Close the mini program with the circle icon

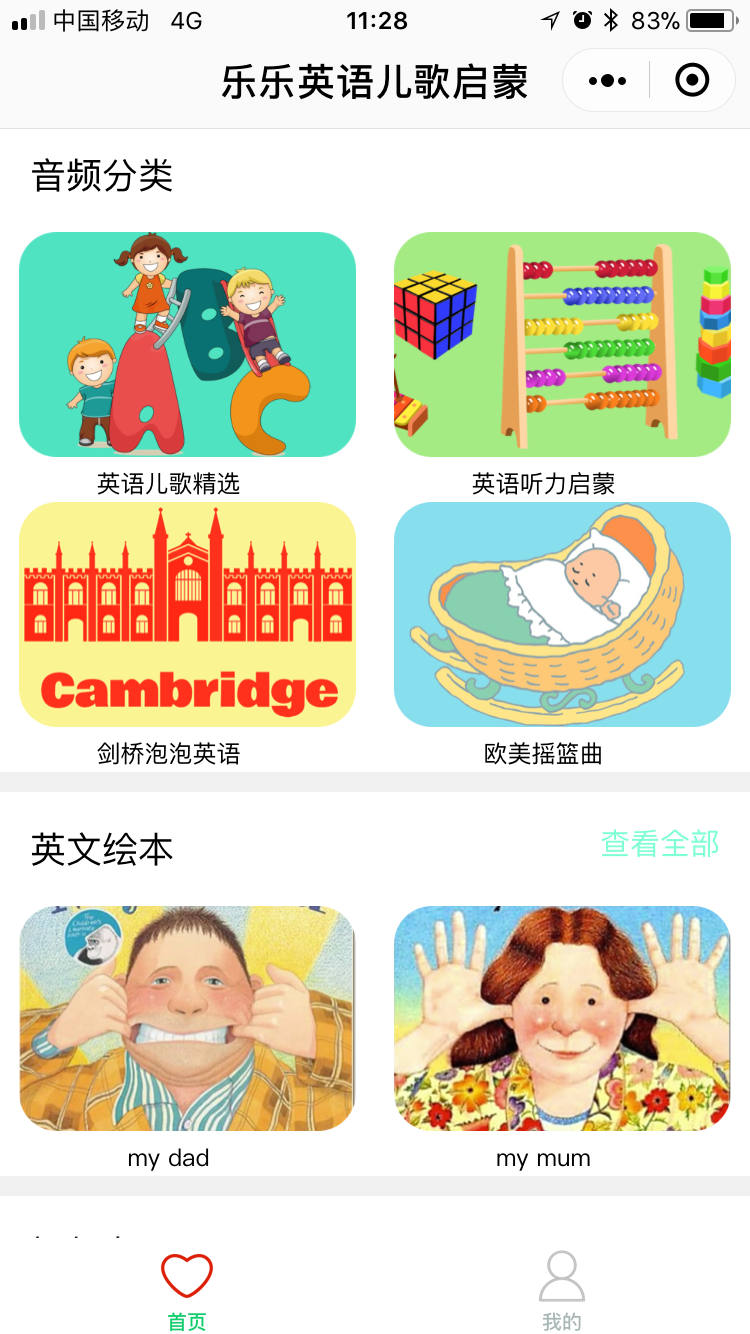click(692, 80)
